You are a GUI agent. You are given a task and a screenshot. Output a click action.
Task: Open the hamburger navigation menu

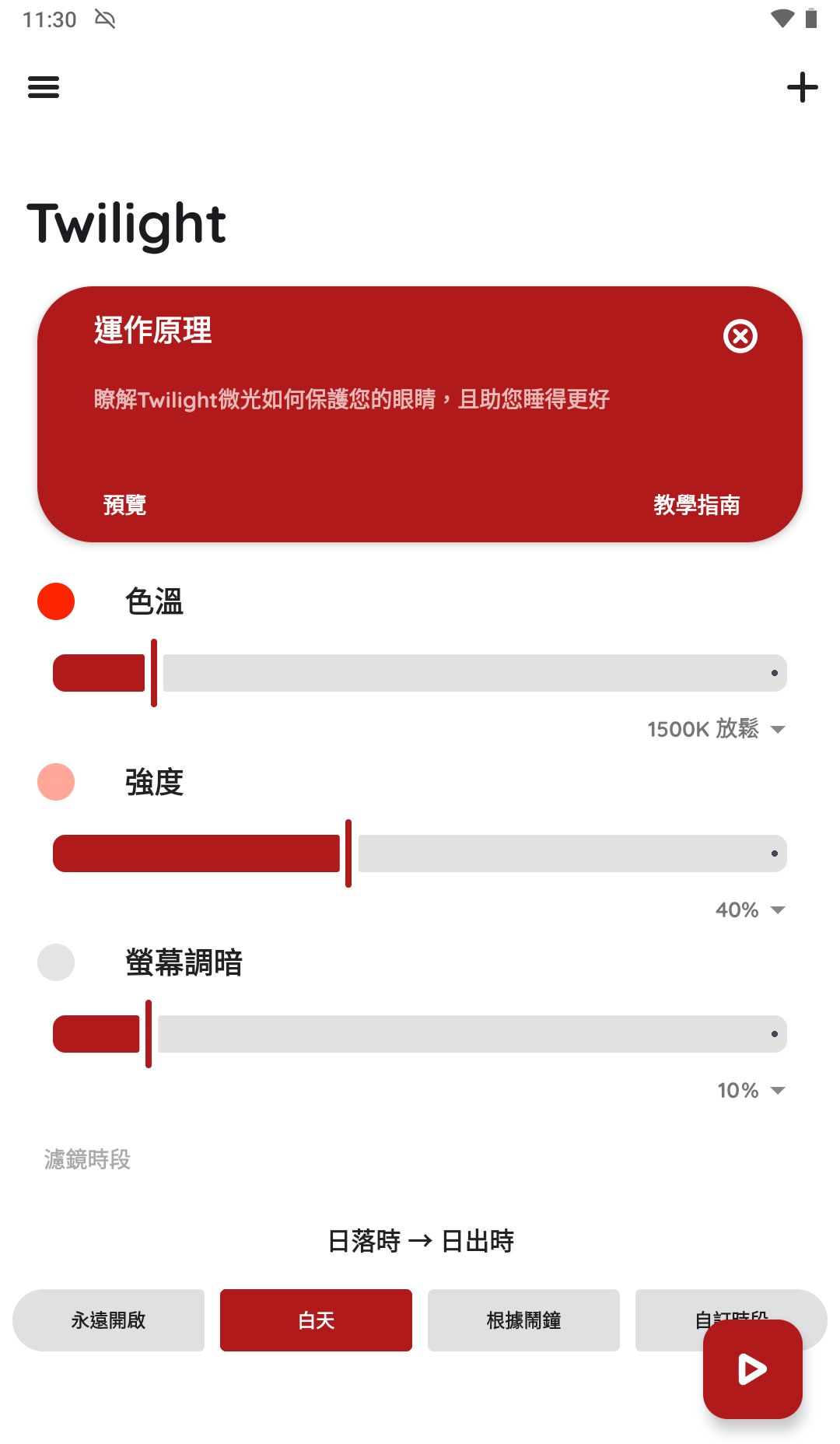click(x=44, y=87)
